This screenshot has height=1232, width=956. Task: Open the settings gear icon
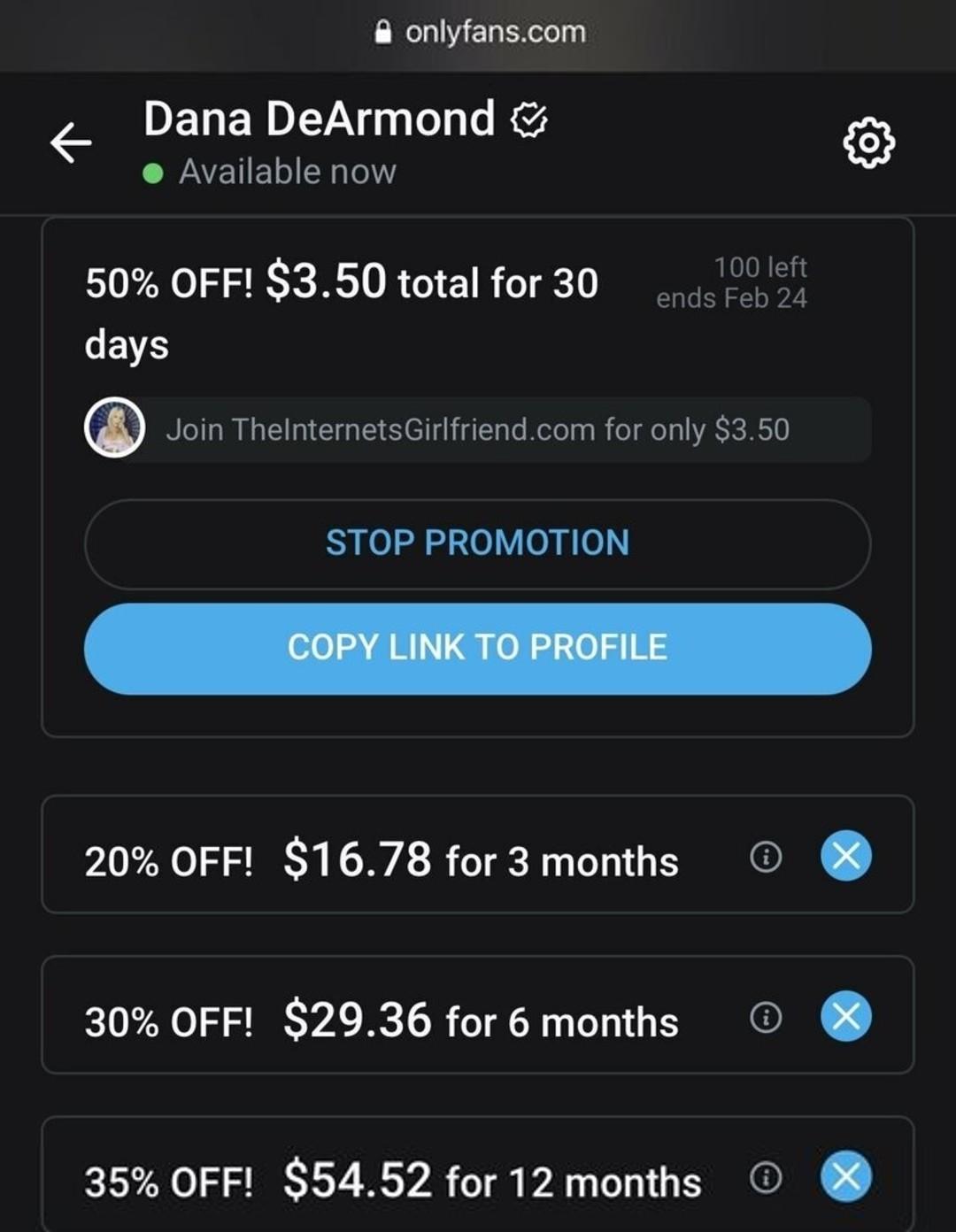pos(868,142)
